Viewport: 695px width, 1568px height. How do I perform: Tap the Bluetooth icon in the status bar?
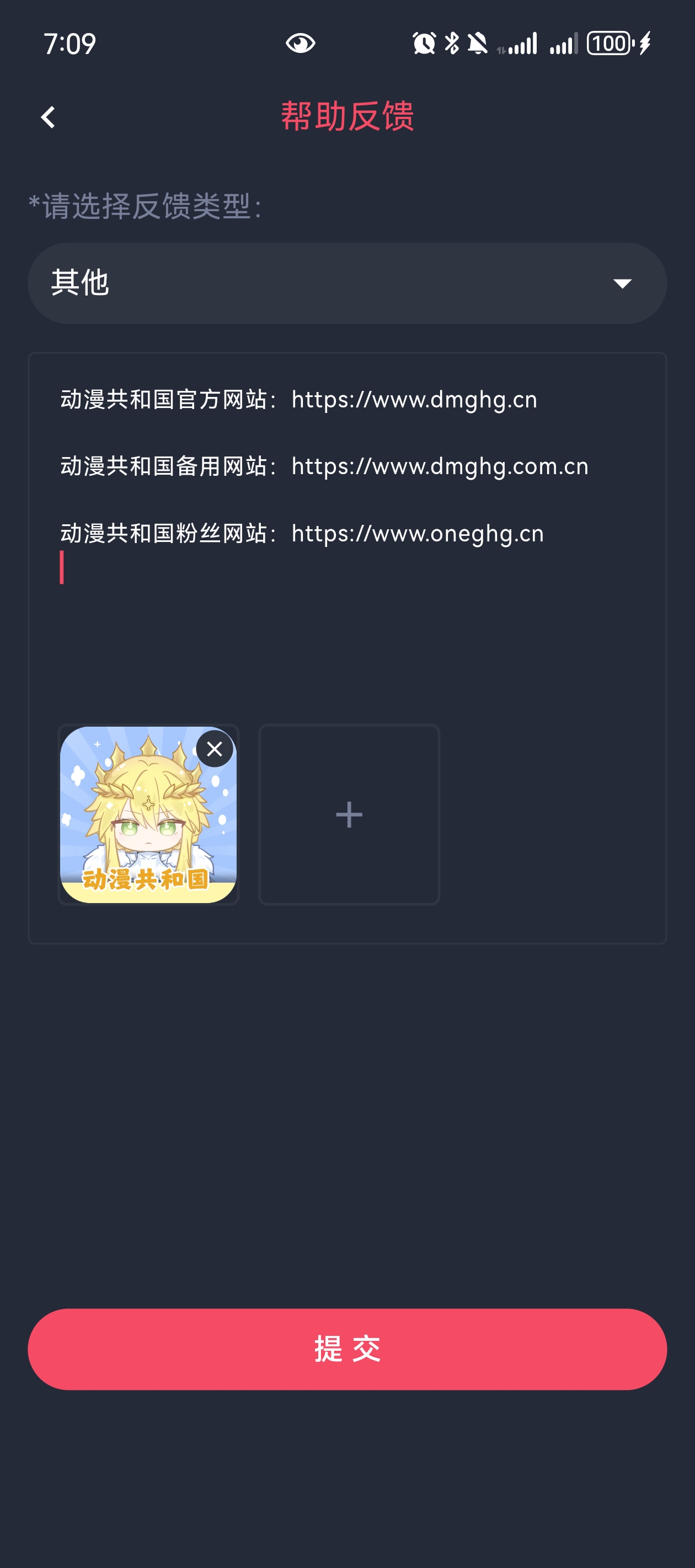[x=452, y=42]
